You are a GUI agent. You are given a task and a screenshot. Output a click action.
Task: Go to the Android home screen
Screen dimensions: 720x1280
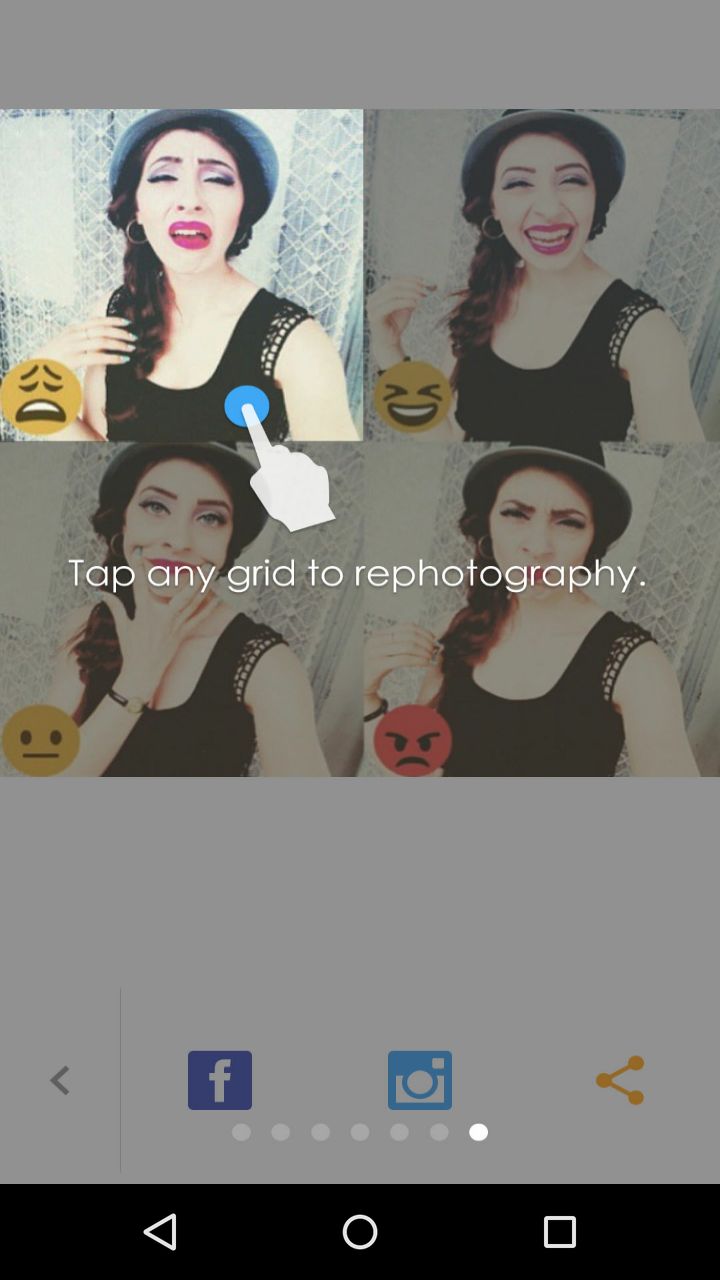click(x=360, y=1232)
